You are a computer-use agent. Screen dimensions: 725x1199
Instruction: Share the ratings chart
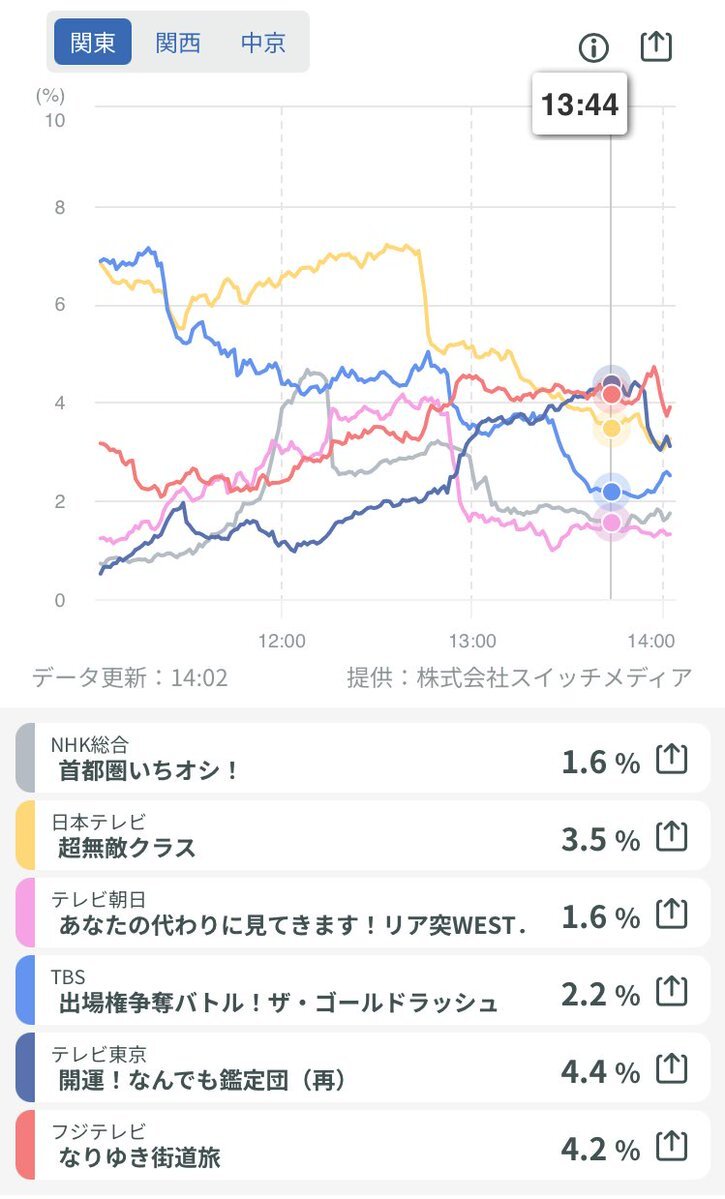tap(656, 47)
